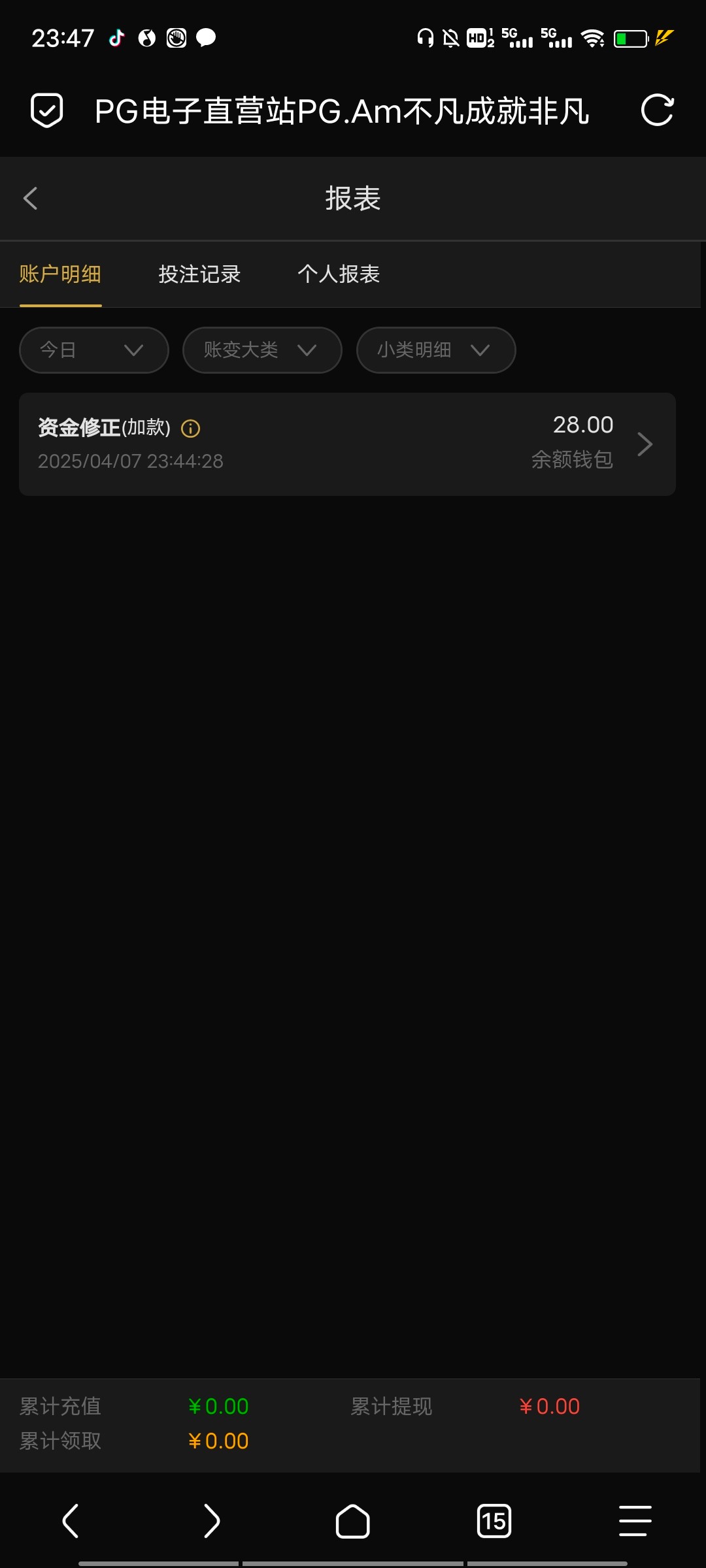Tap the site security shield icon
The height and width of the screenshot is (1568, 706).
[x=47, y=110]
